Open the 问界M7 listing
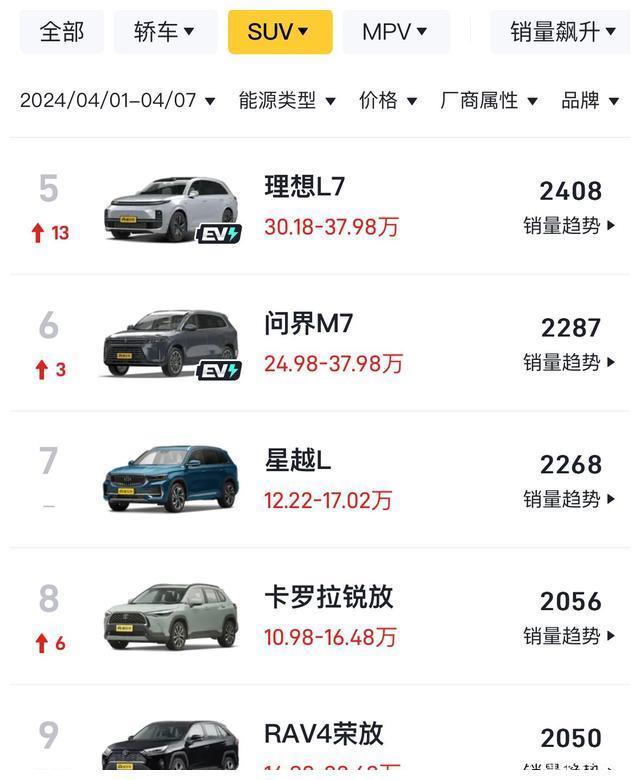Image resolution: width=640 pixels, height=780 pixels. [309, 324]
